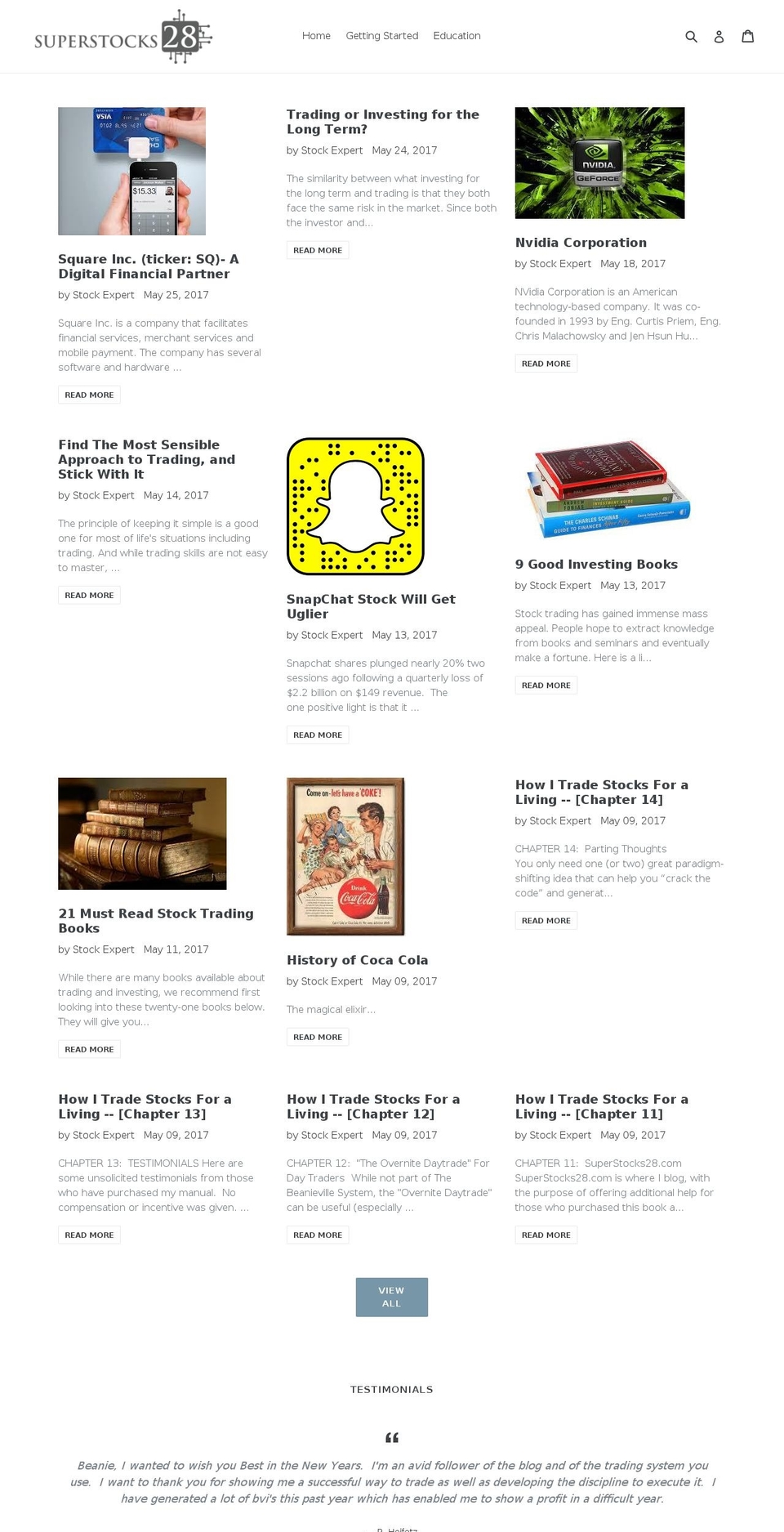The image size is (784, 1532).
Task: Open the search icon
Action: 691,37
